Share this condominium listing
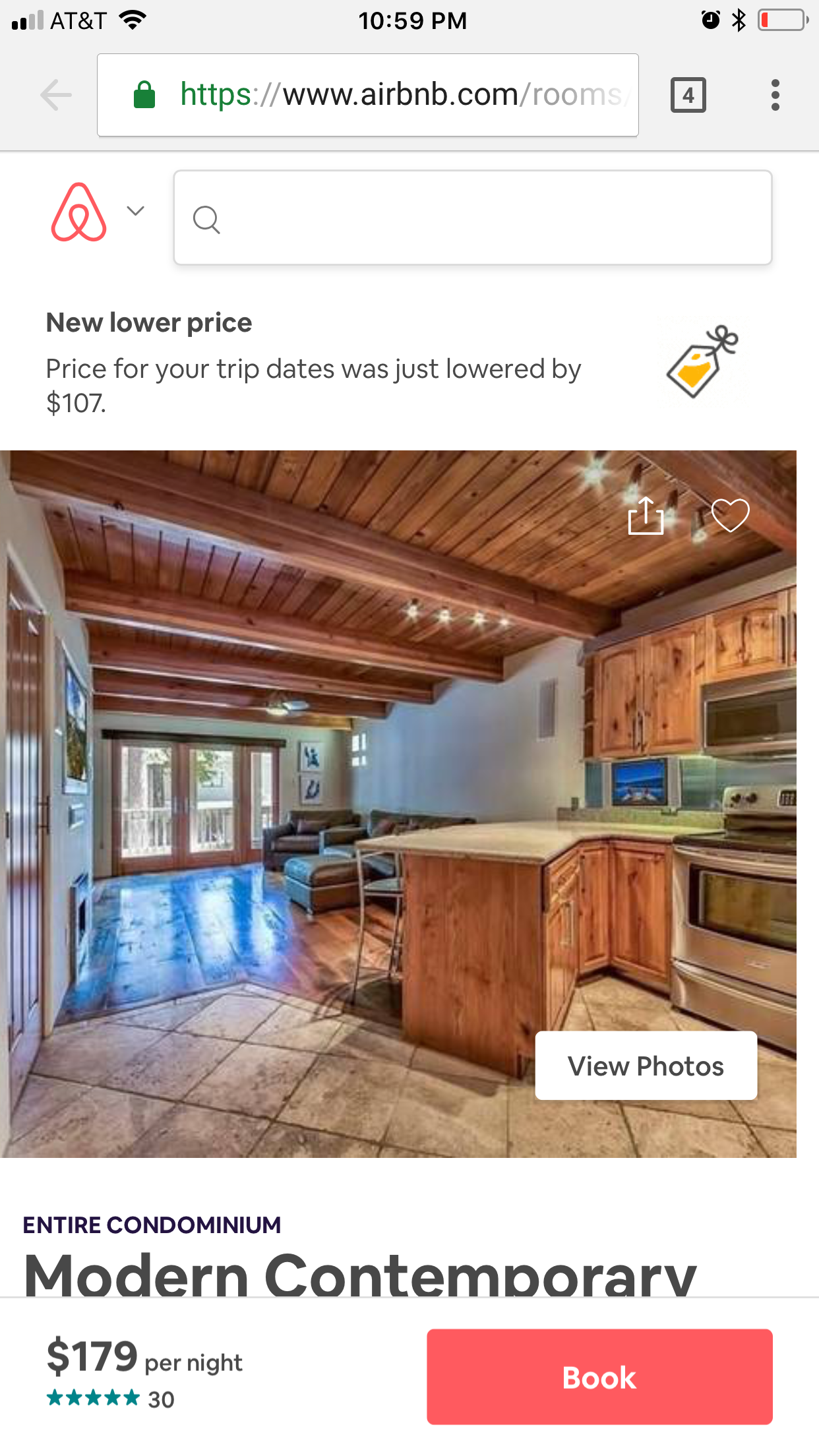 pyautogui.click(x=646, y=516)
